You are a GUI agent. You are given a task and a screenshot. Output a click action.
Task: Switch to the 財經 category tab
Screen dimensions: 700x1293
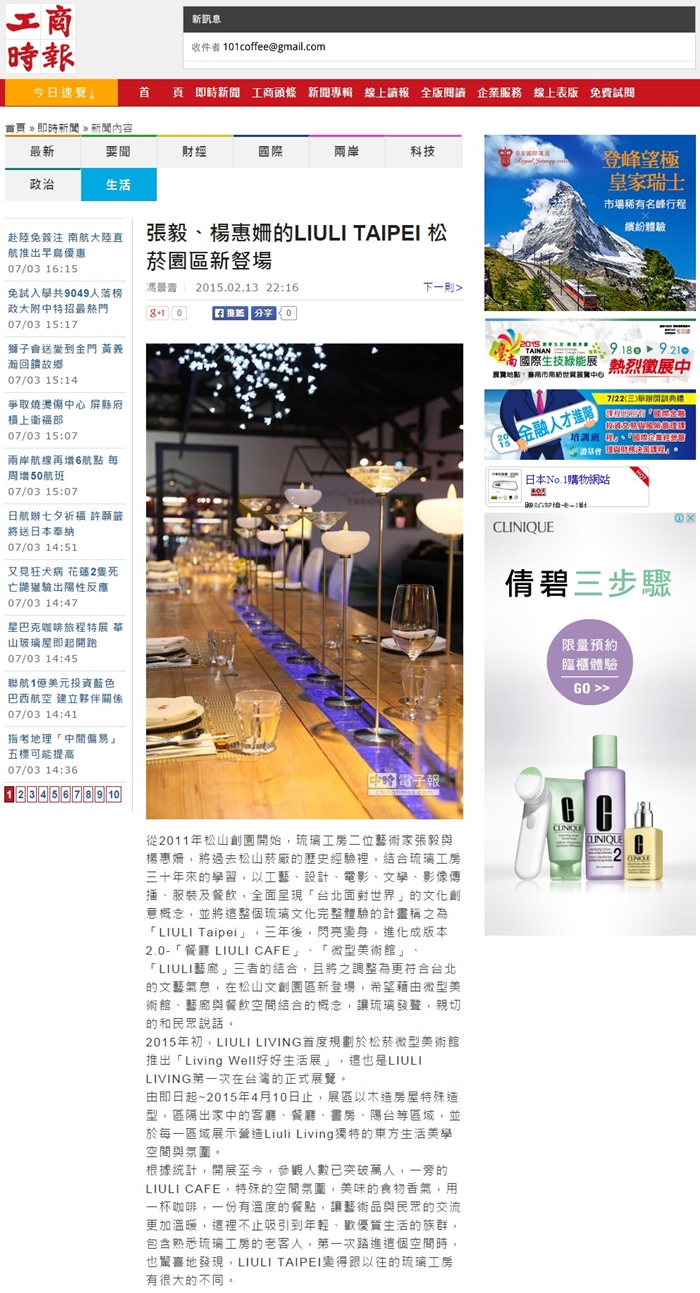click(x=194, y=152)
